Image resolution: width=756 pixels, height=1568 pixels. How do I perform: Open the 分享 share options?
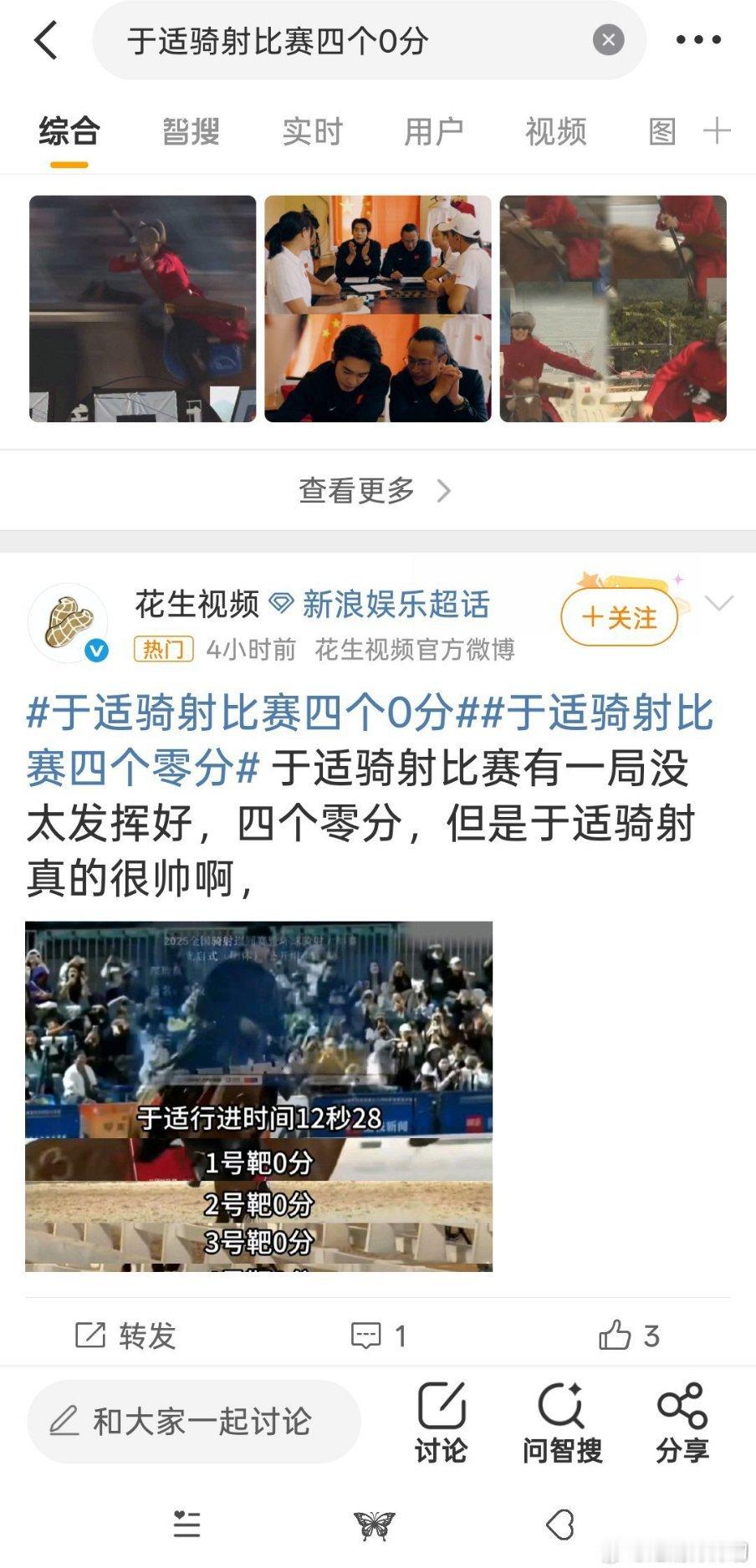click(x=686, y=1422)
